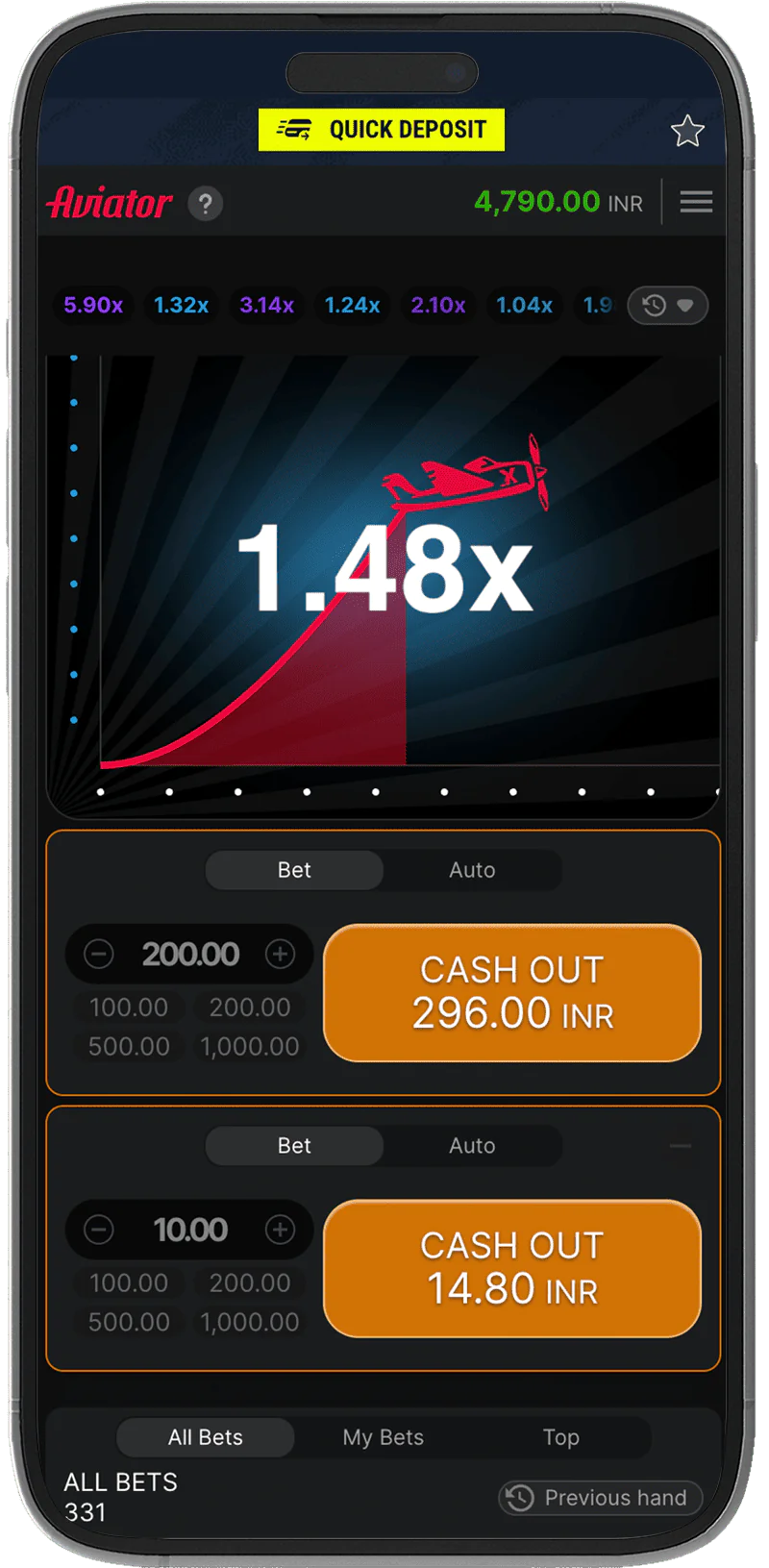Select 500.00 chip in the 296.00 cash-out panel

[x=129, y=1046]
